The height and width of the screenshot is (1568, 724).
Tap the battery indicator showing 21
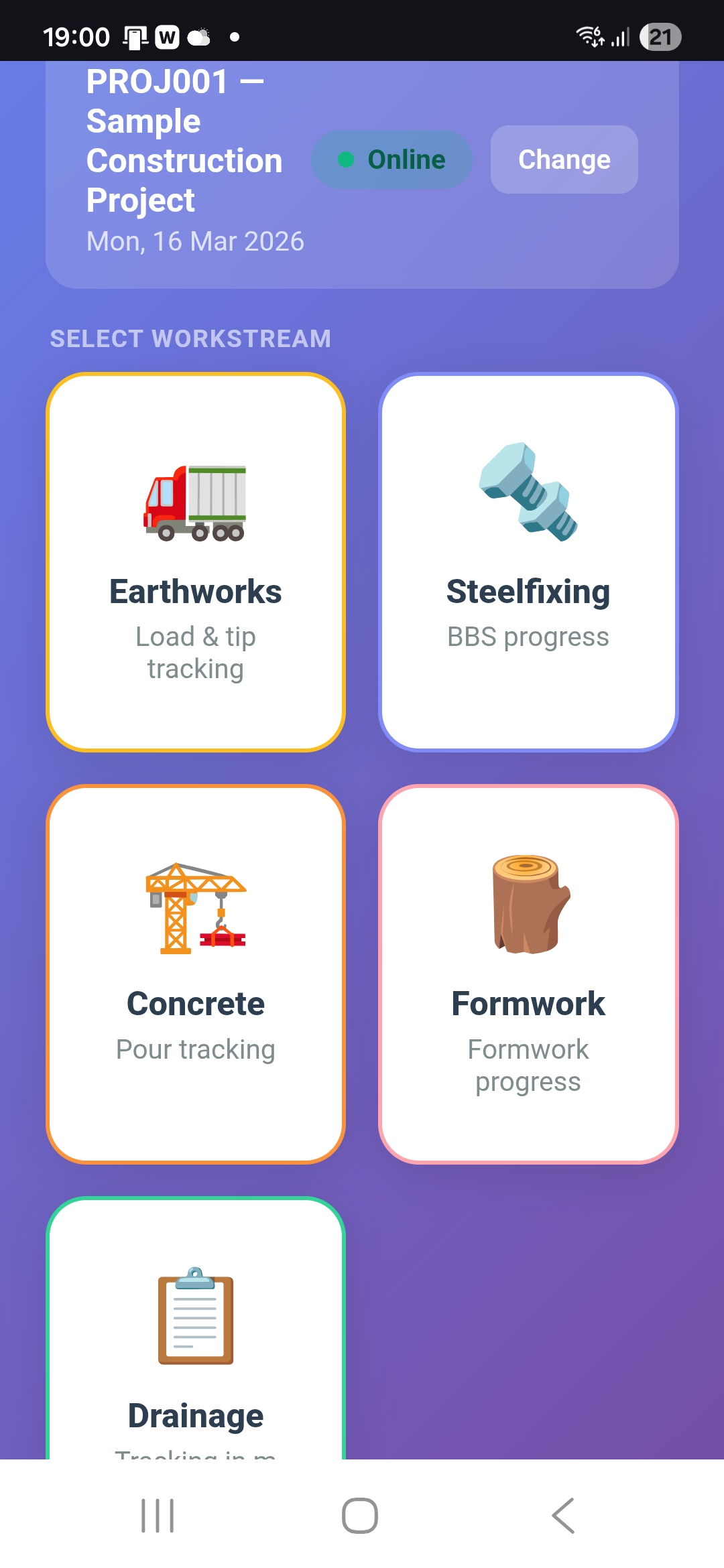tap(660, 37)
